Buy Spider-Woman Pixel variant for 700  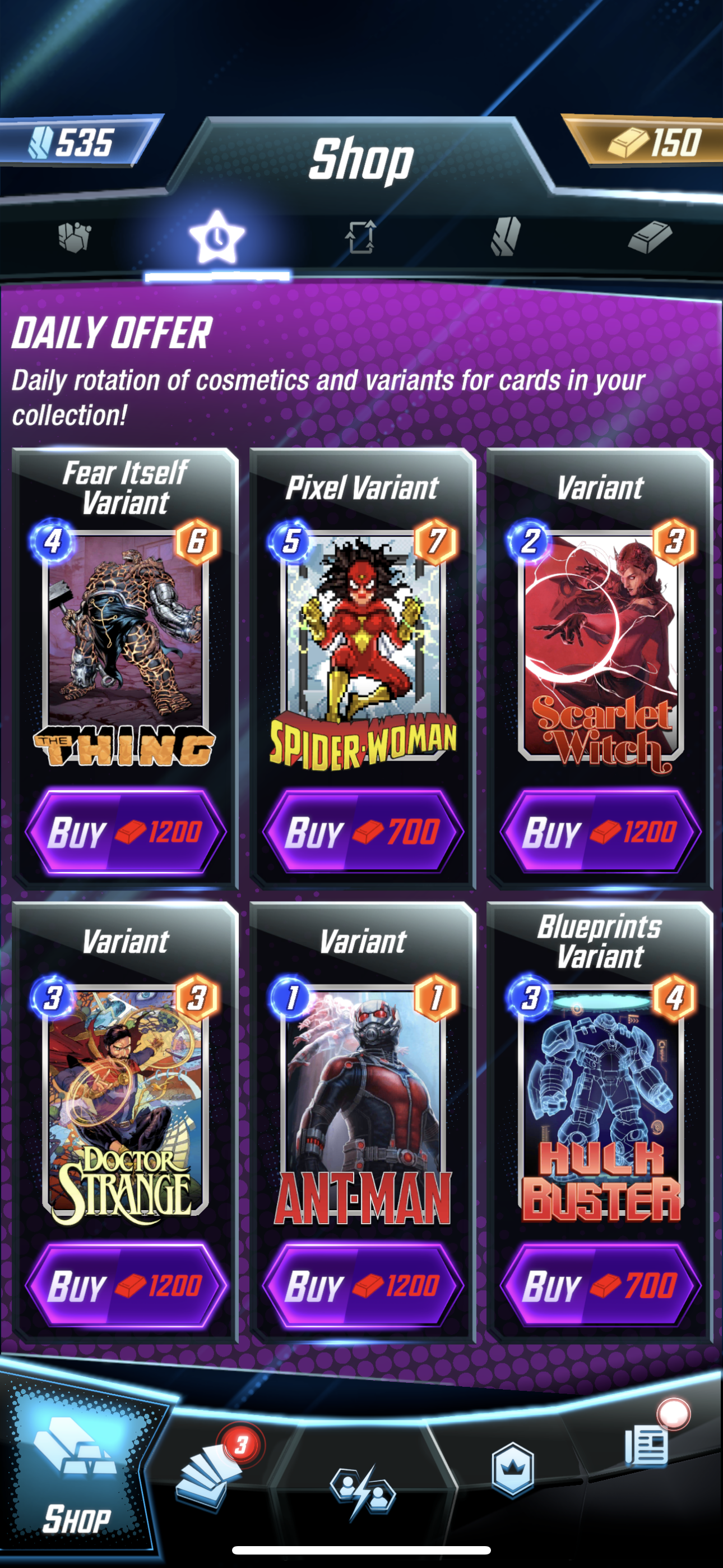(363, 832)
